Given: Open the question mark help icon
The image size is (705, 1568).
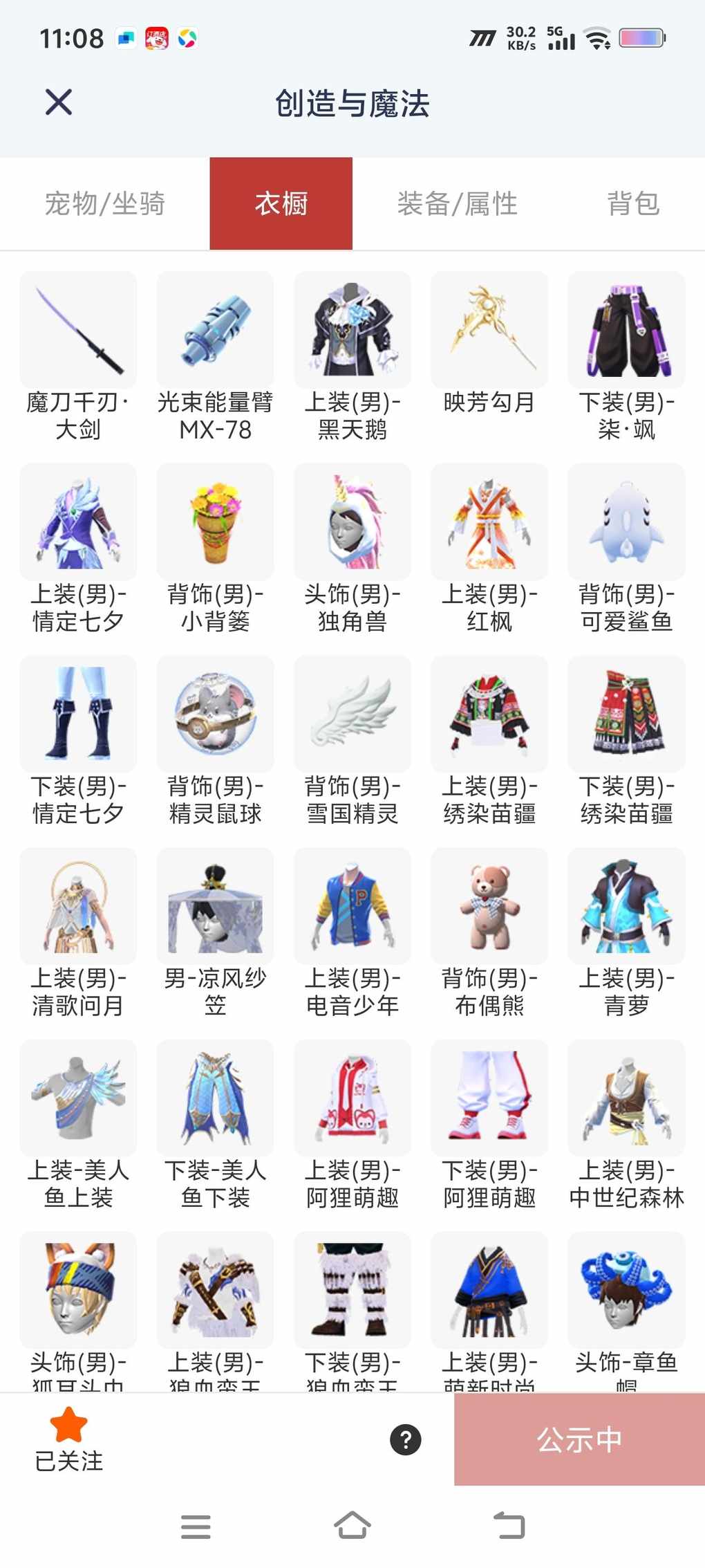Looking at the screenshot, I should [406, 1440].
